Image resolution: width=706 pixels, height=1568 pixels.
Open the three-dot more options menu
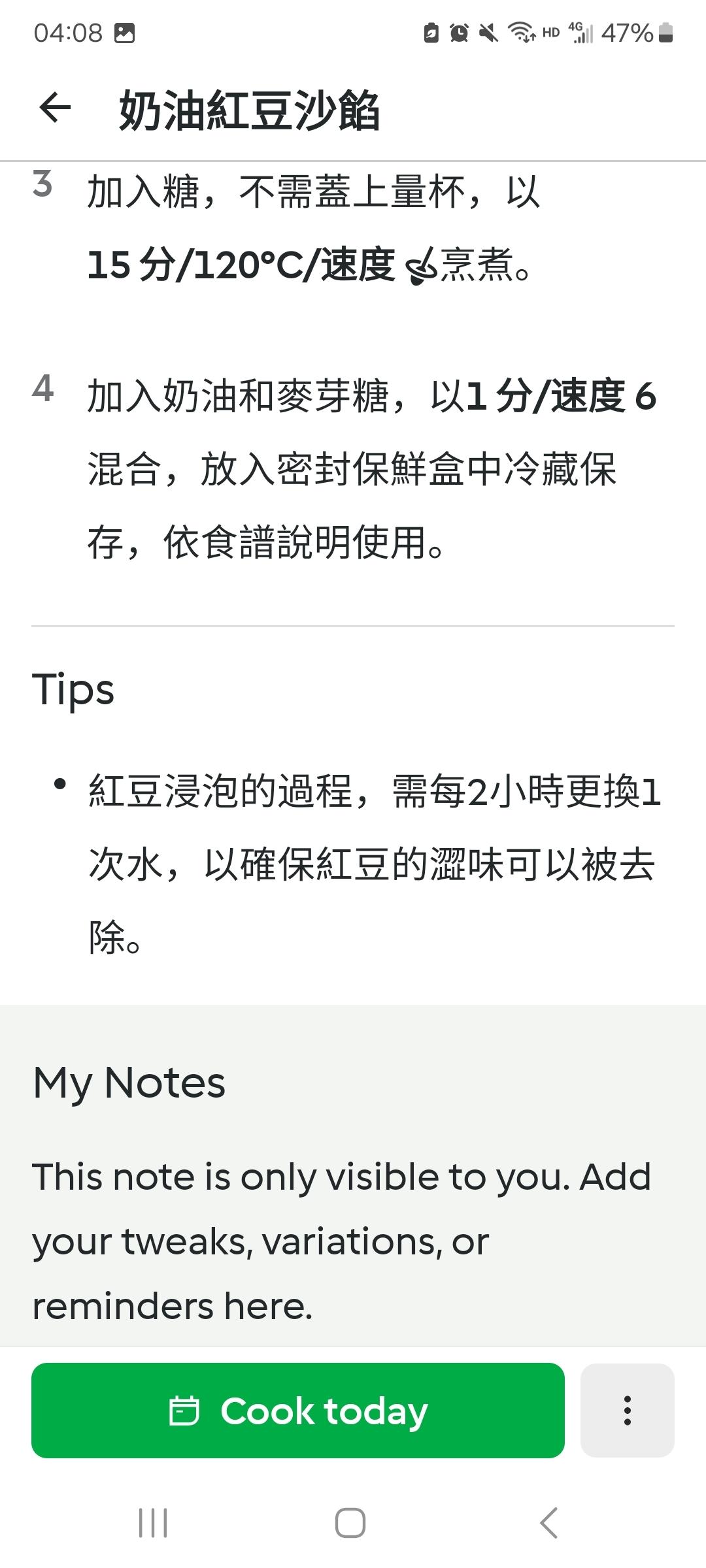pyautogui.click(x=627, y=1410)
